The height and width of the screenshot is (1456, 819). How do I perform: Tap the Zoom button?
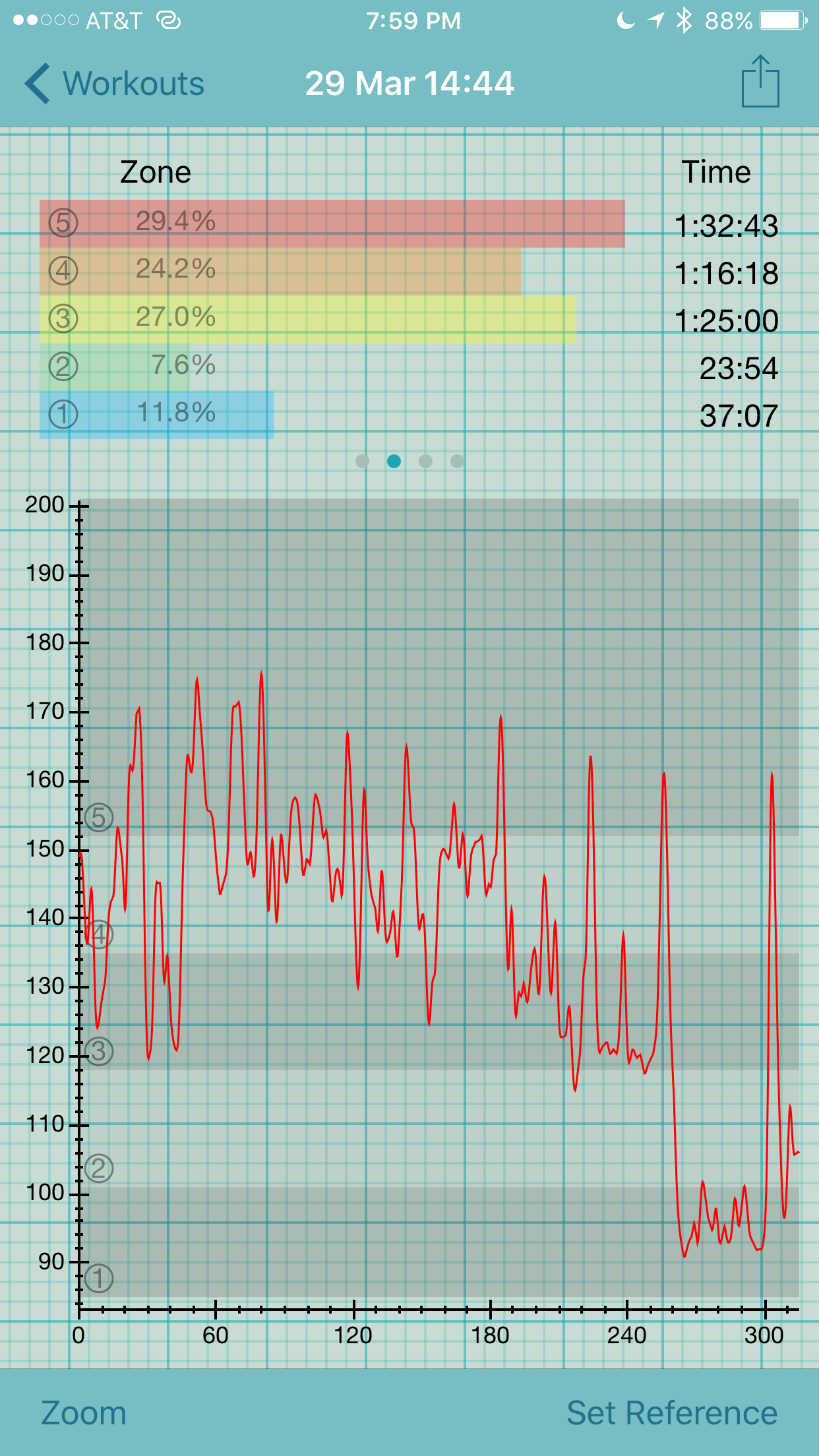pyautogui.click(x=84, y=1413)
